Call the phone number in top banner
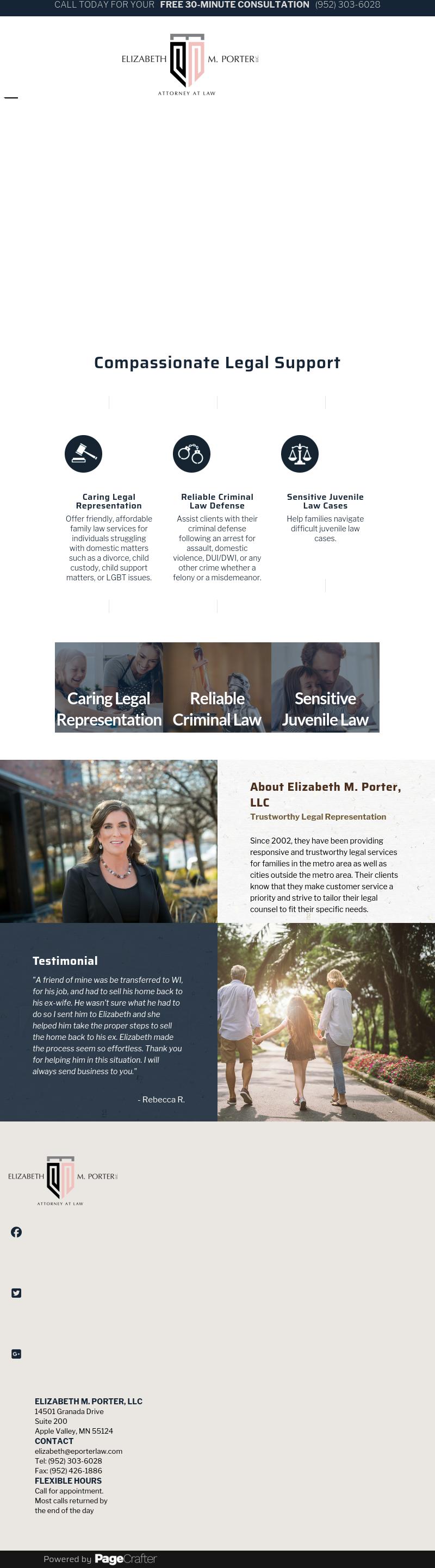The image size is (435, 1568). 347,5
